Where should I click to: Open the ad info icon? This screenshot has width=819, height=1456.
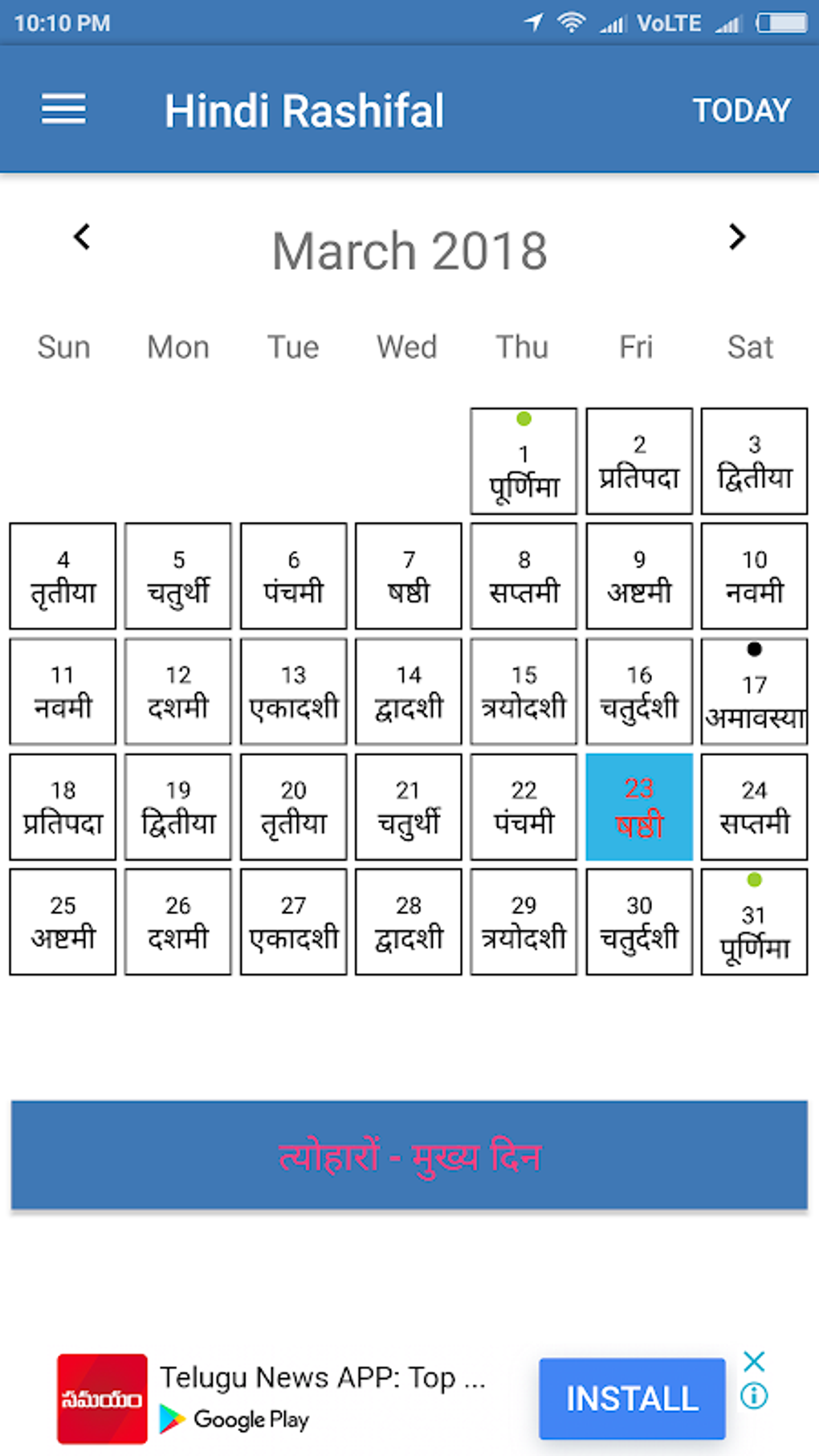tap(754, 1397)
